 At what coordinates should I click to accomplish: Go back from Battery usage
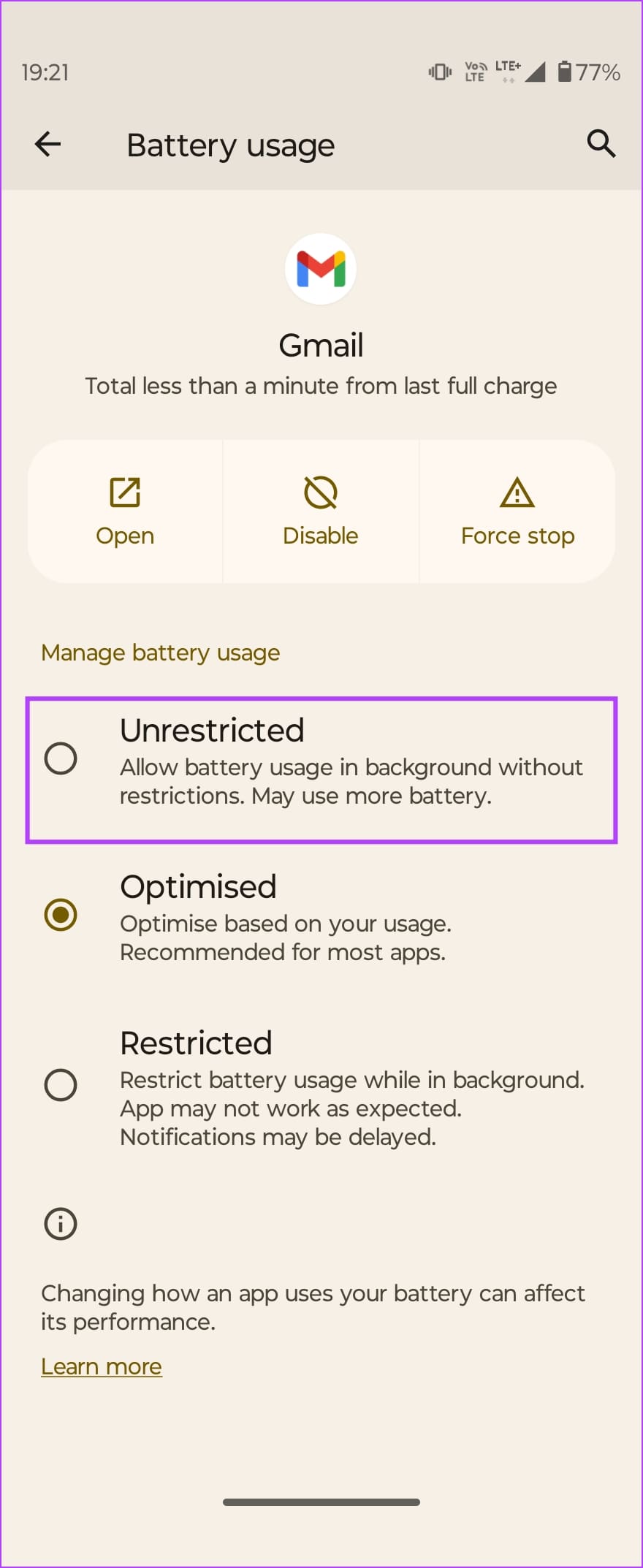[x=47, y=144]
